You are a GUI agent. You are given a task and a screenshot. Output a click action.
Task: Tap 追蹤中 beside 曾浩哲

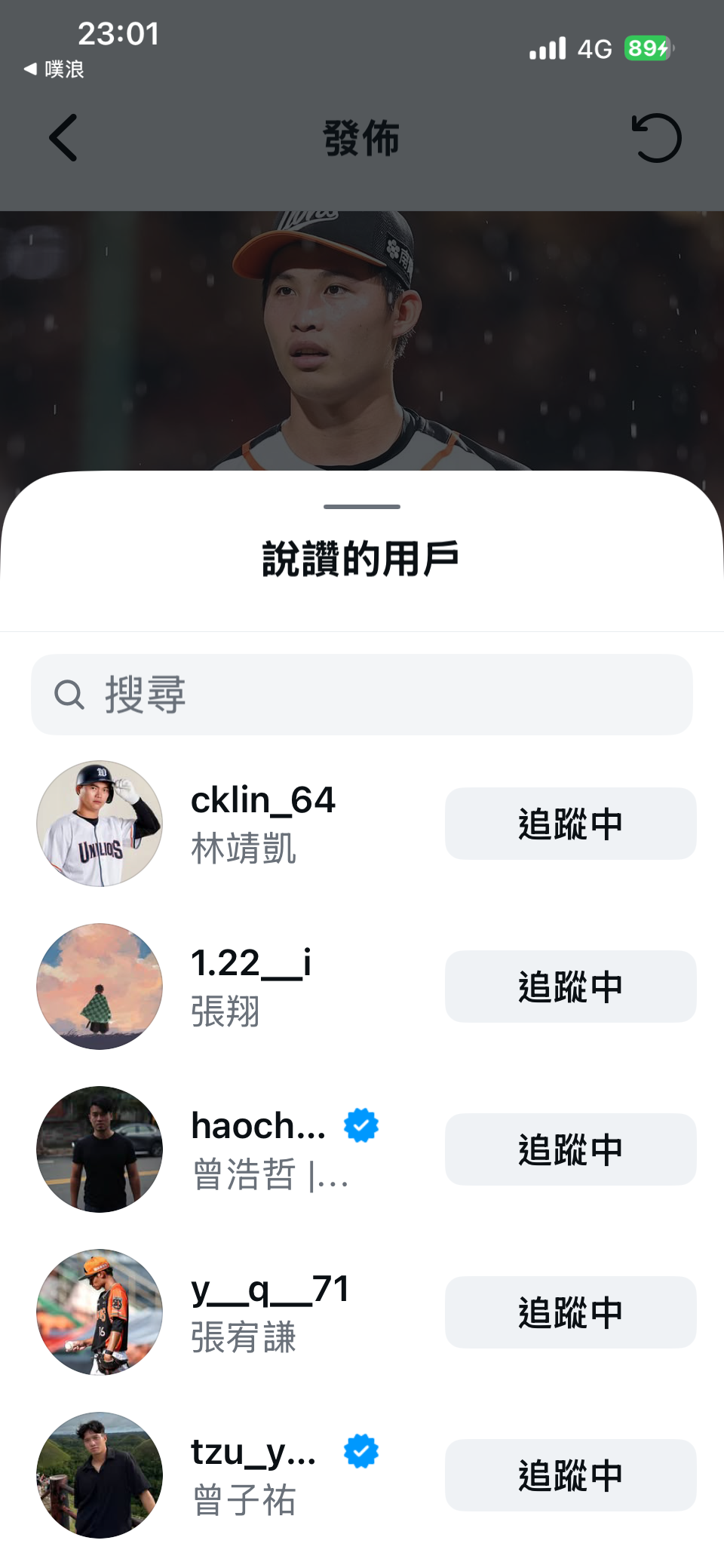570,1149
